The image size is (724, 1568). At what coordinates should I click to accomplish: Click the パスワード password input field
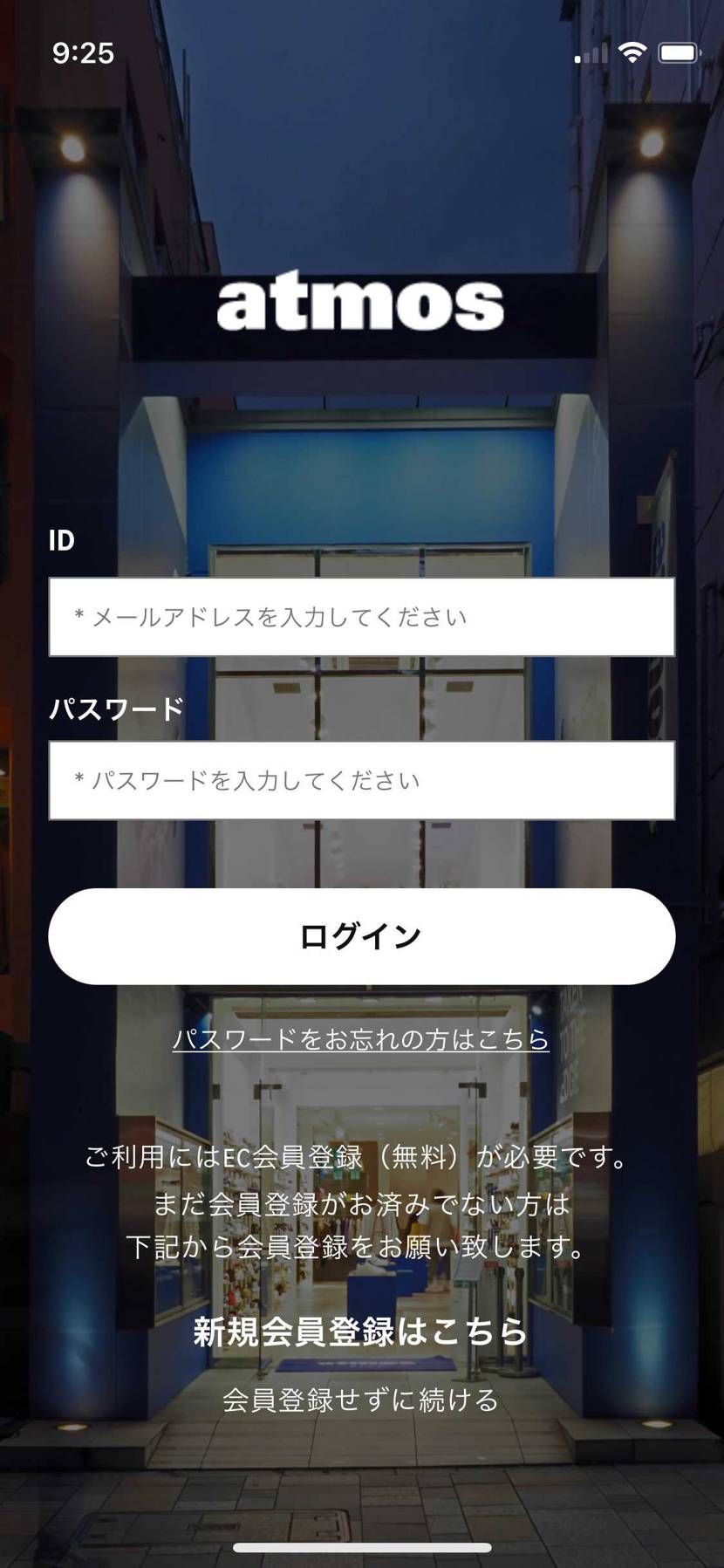click(x=361, y=781)
